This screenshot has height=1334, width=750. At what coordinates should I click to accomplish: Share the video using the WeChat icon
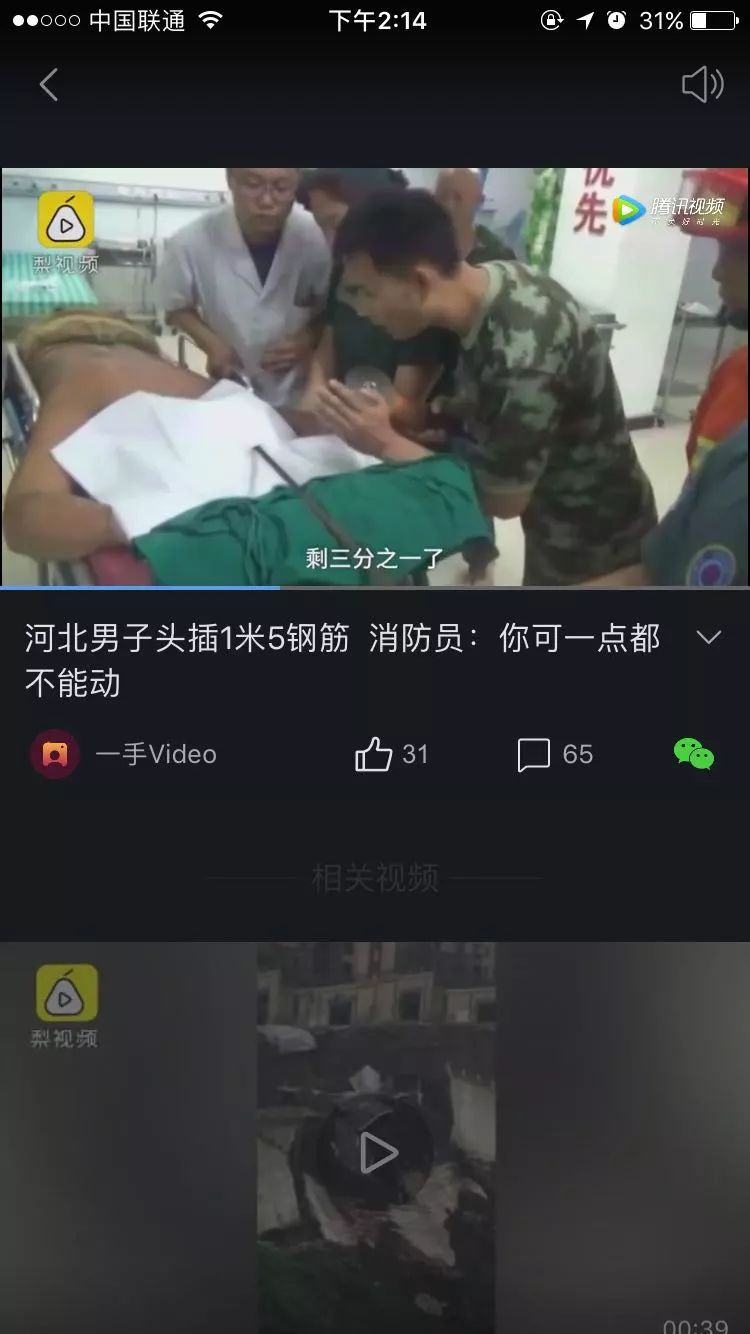coord(694,755)
